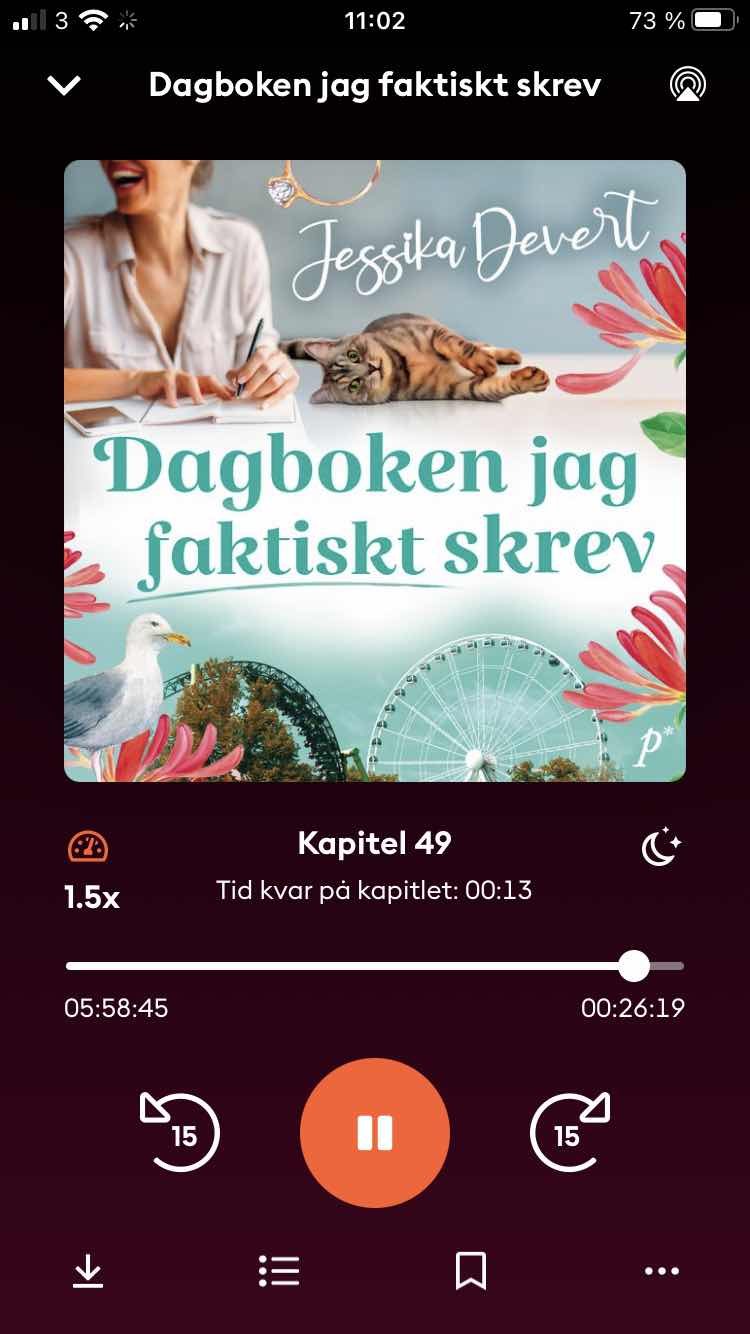The height and width of the screenshot is (1334, 750).
Task: Open the sleep timer moon icon
Action: pyautogui.click(x=660, y=848)
